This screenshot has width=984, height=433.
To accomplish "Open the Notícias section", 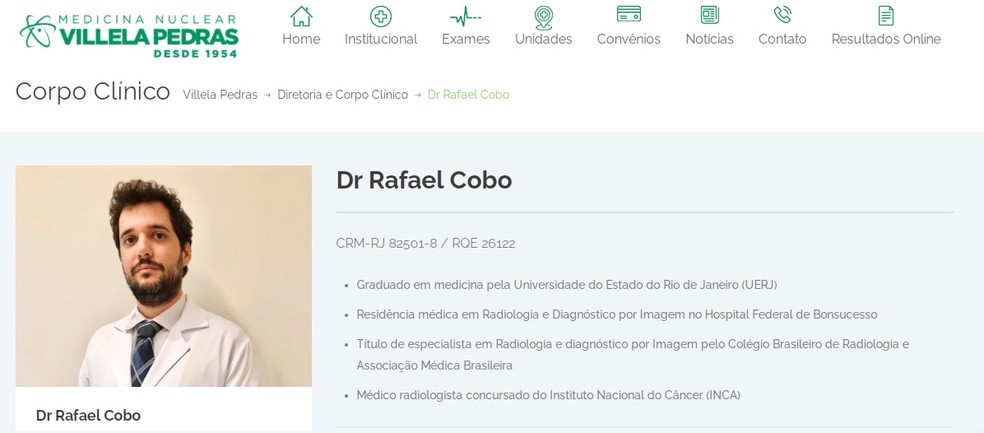I will click(709, 27).
